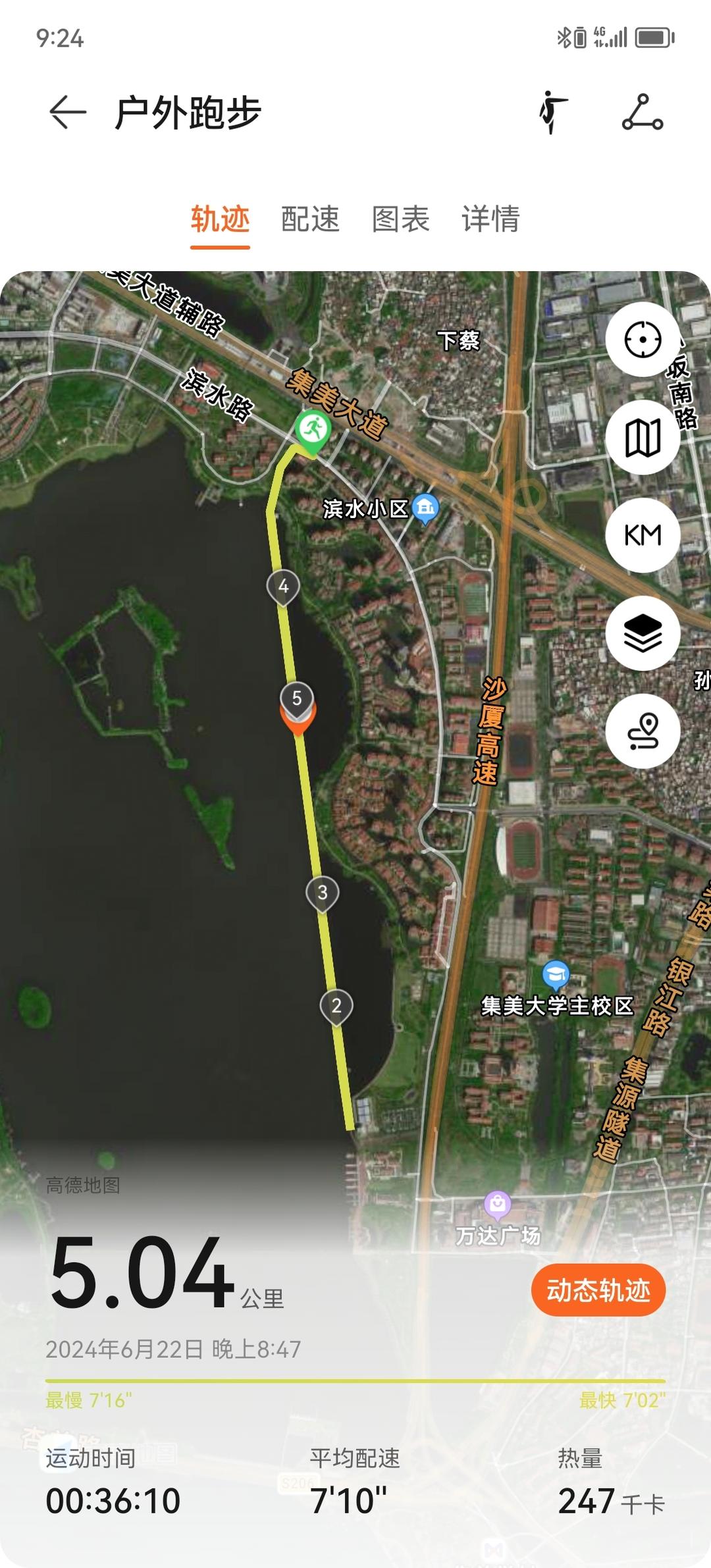Select the 轨迹 tab

(x=220, y=219)
